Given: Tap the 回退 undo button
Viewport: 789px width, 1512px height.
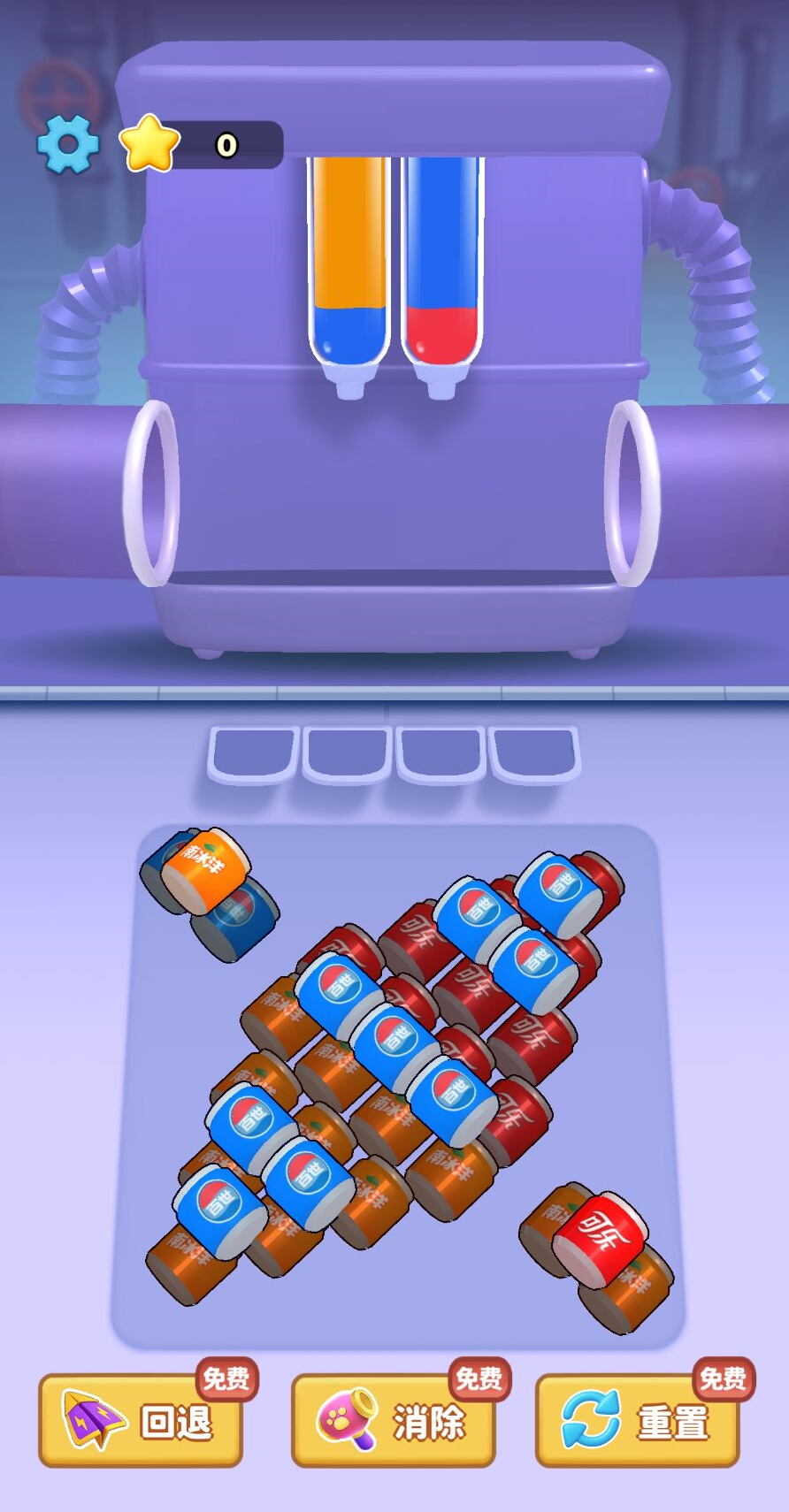Looking at the screenshot, I should [x=141, y=1421].
